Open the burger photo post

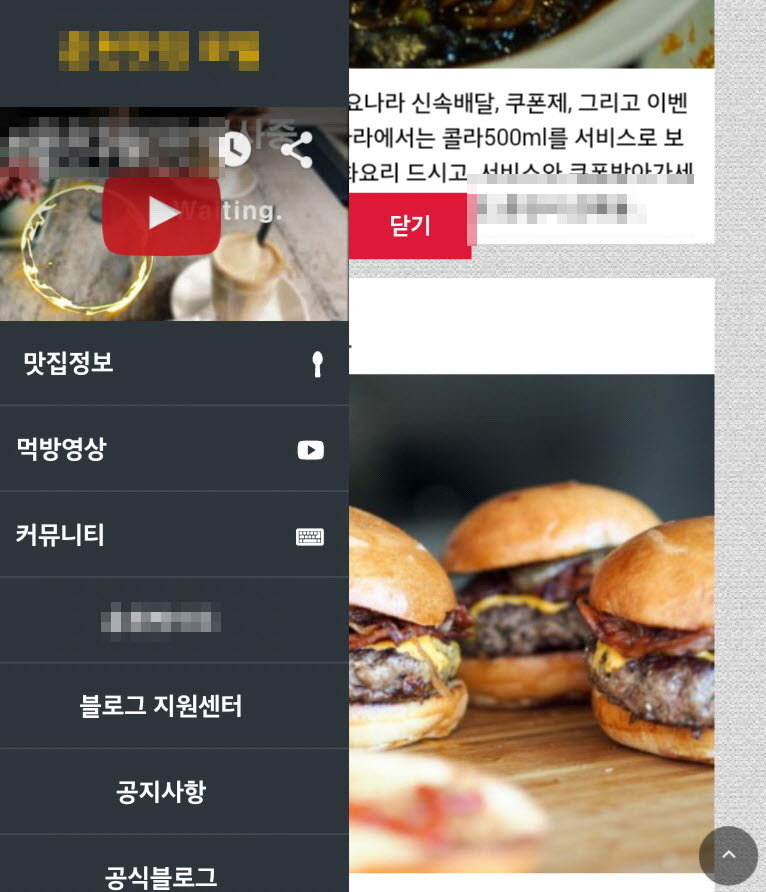point(531,620)
